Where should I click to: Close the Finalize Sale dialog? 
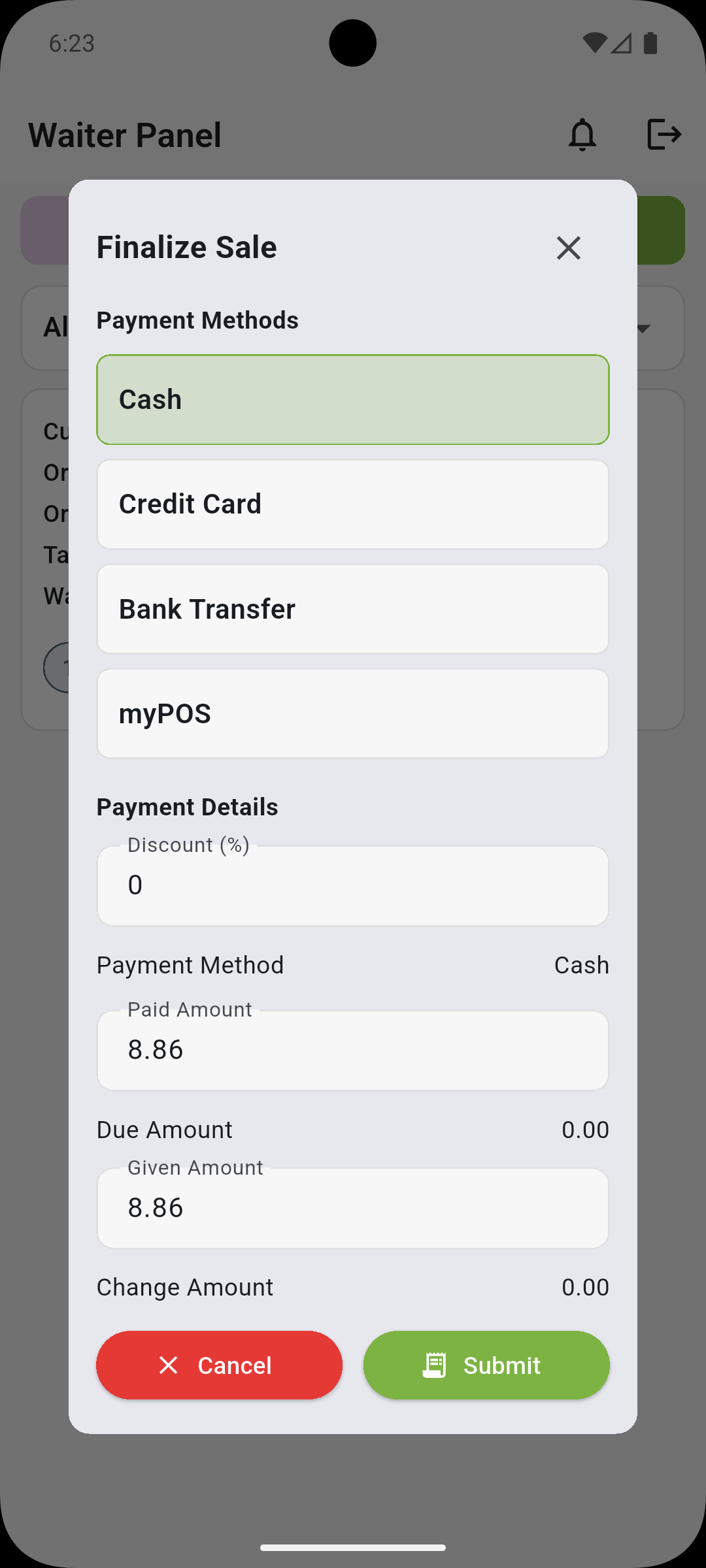(x=568, y=248)
